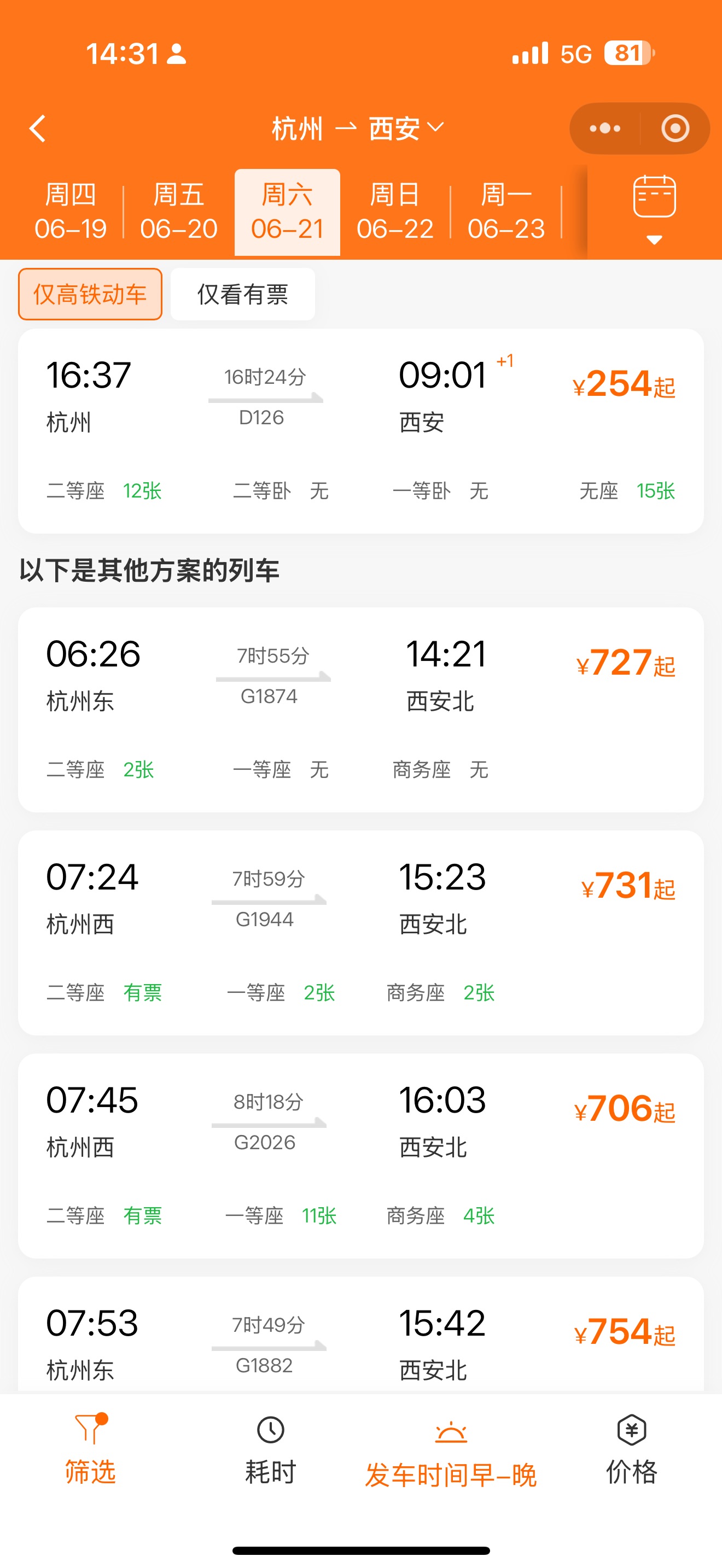
Task: Open train G1874 departing 06:26
Action: click(361, 710)
